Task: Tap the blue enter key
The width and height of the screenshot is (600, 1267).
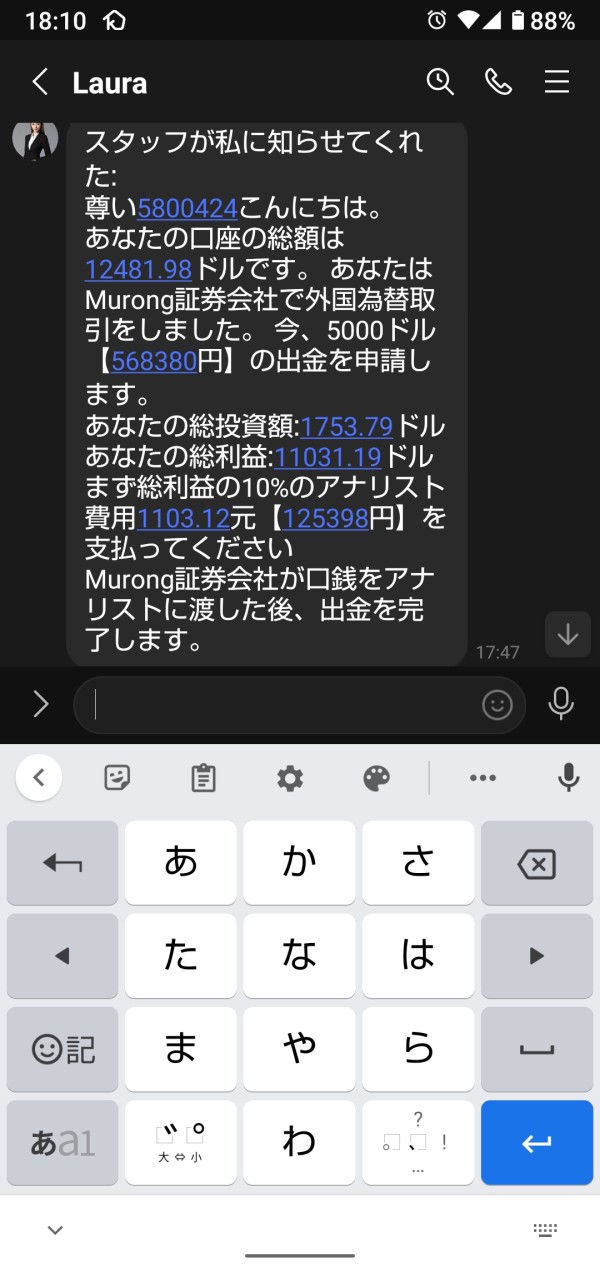Action: point(537,1143)
